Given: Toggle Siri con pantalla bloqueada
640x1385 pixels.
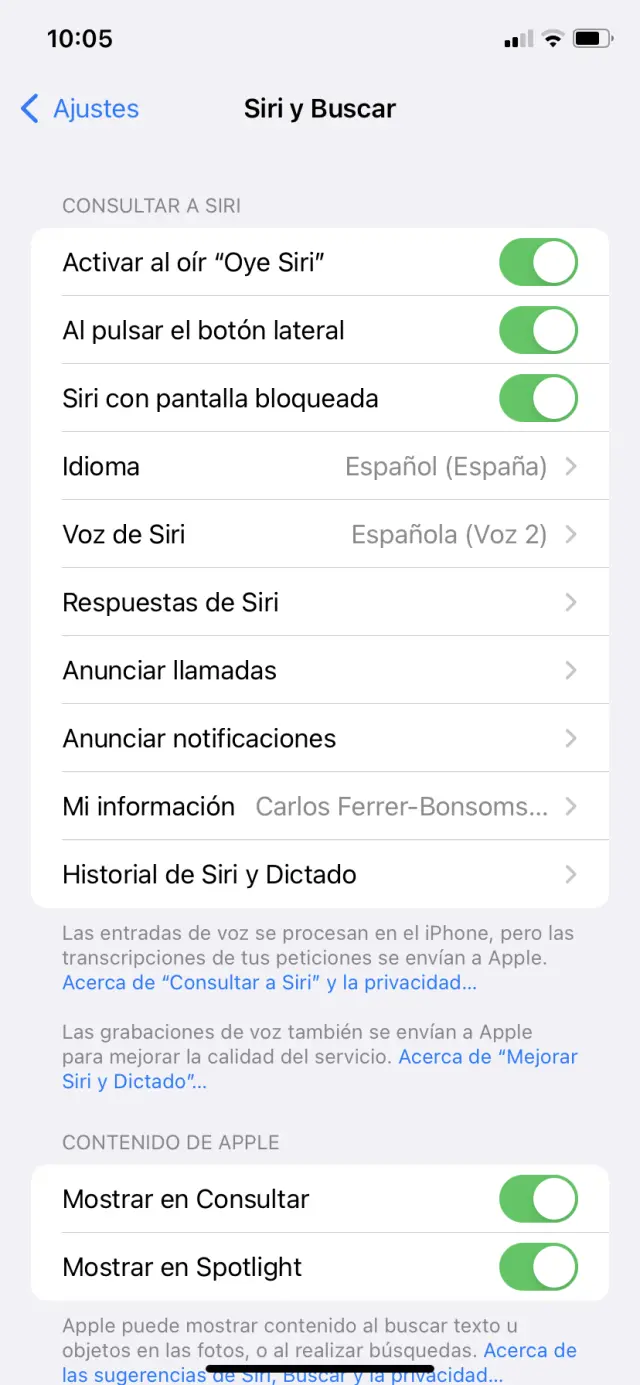Looking at the screenshot, I should coord(538,399).
